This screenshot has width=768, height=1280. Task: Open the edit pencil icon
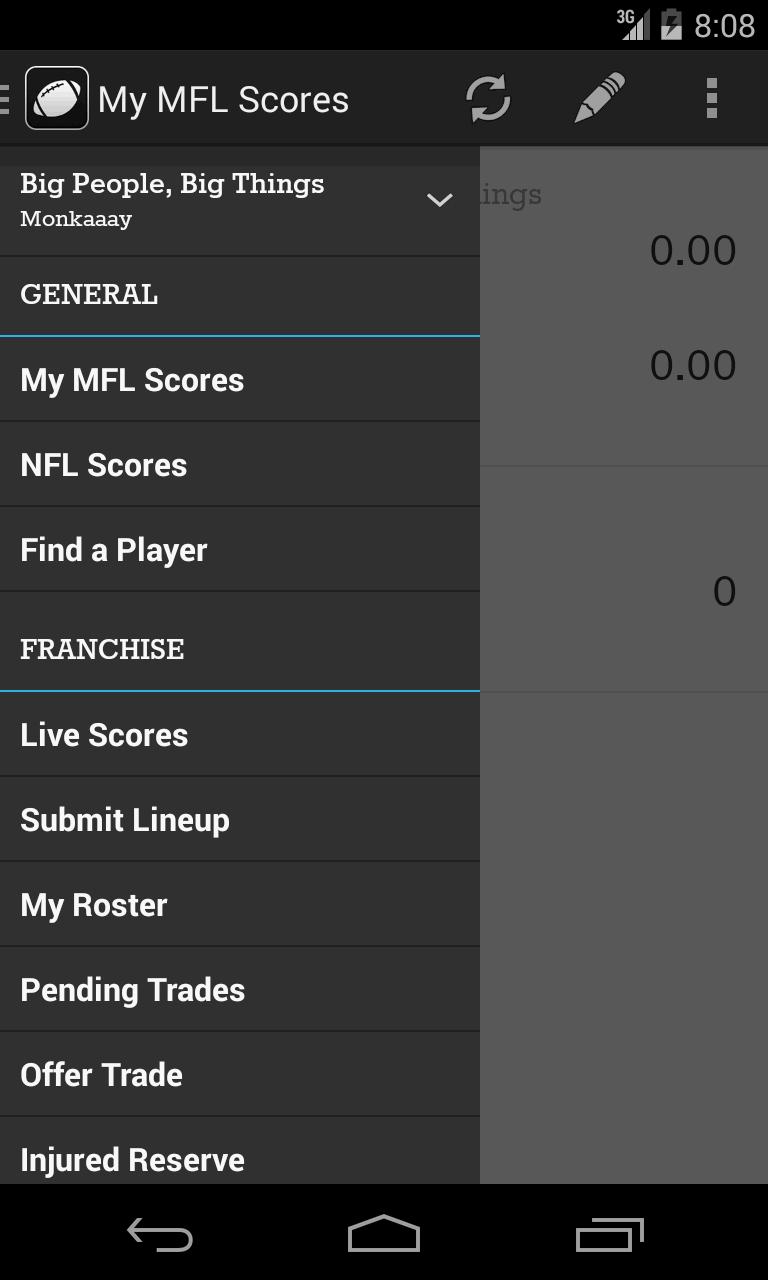(599, 97)
